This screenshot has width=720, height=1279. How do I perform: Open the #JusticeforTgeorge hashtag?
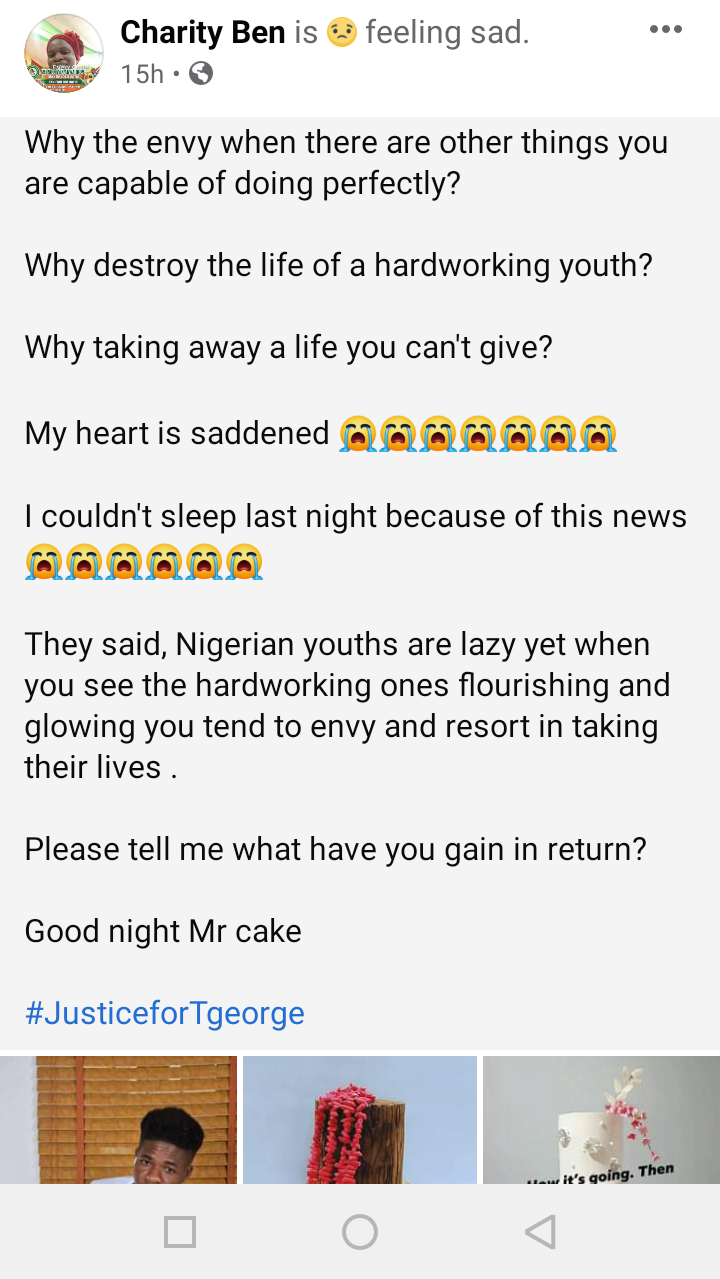(x=165, y=1013)
